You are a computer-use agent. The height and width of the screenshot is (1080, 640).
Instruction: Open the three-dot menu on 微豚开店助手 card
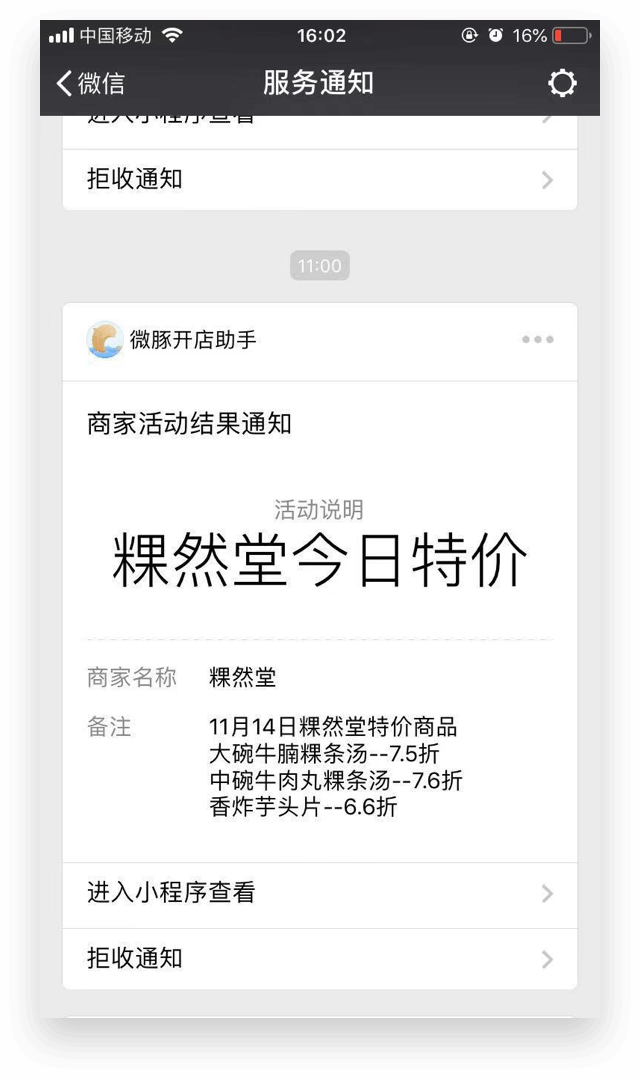click(x=537, y=340)
